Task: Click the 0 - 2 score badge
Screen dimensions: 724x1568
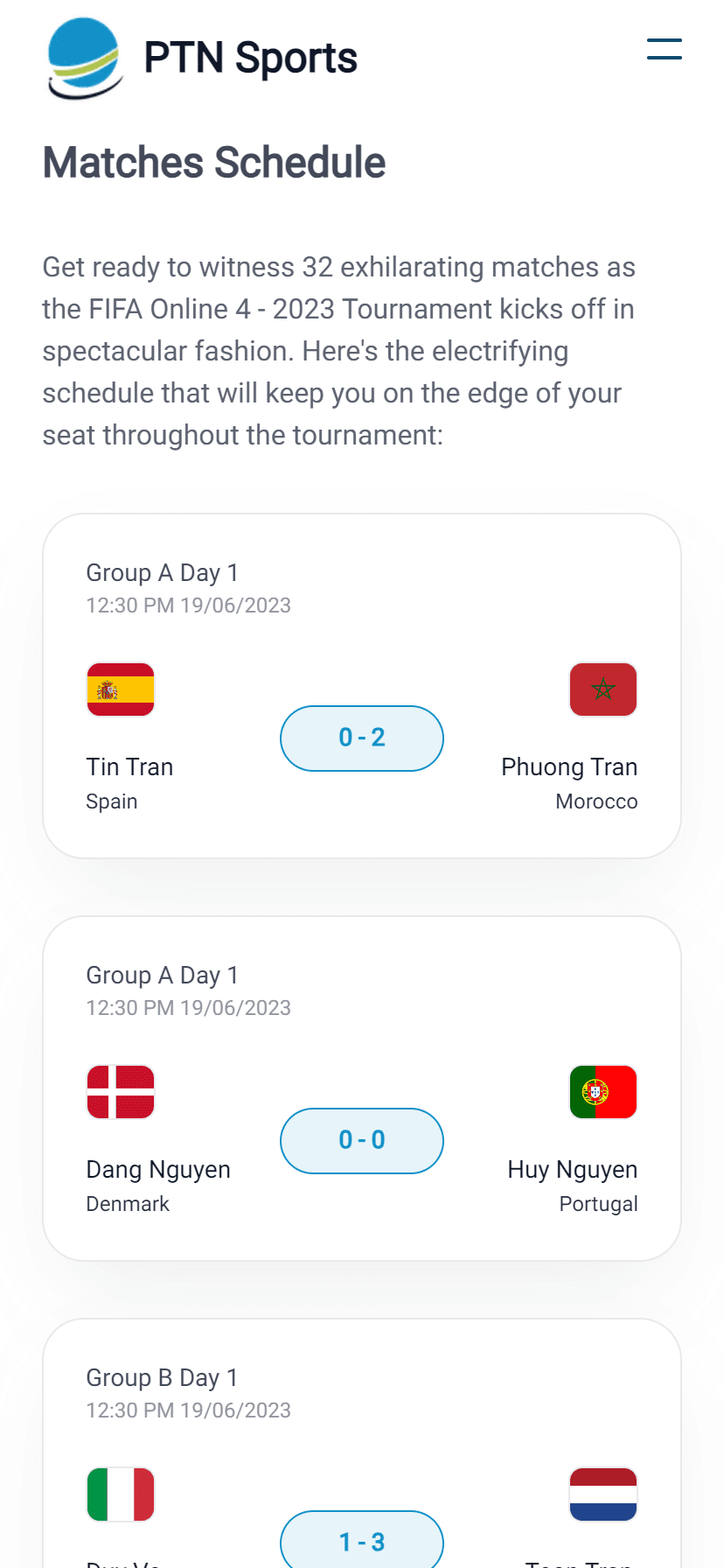Action: (361, 738)
